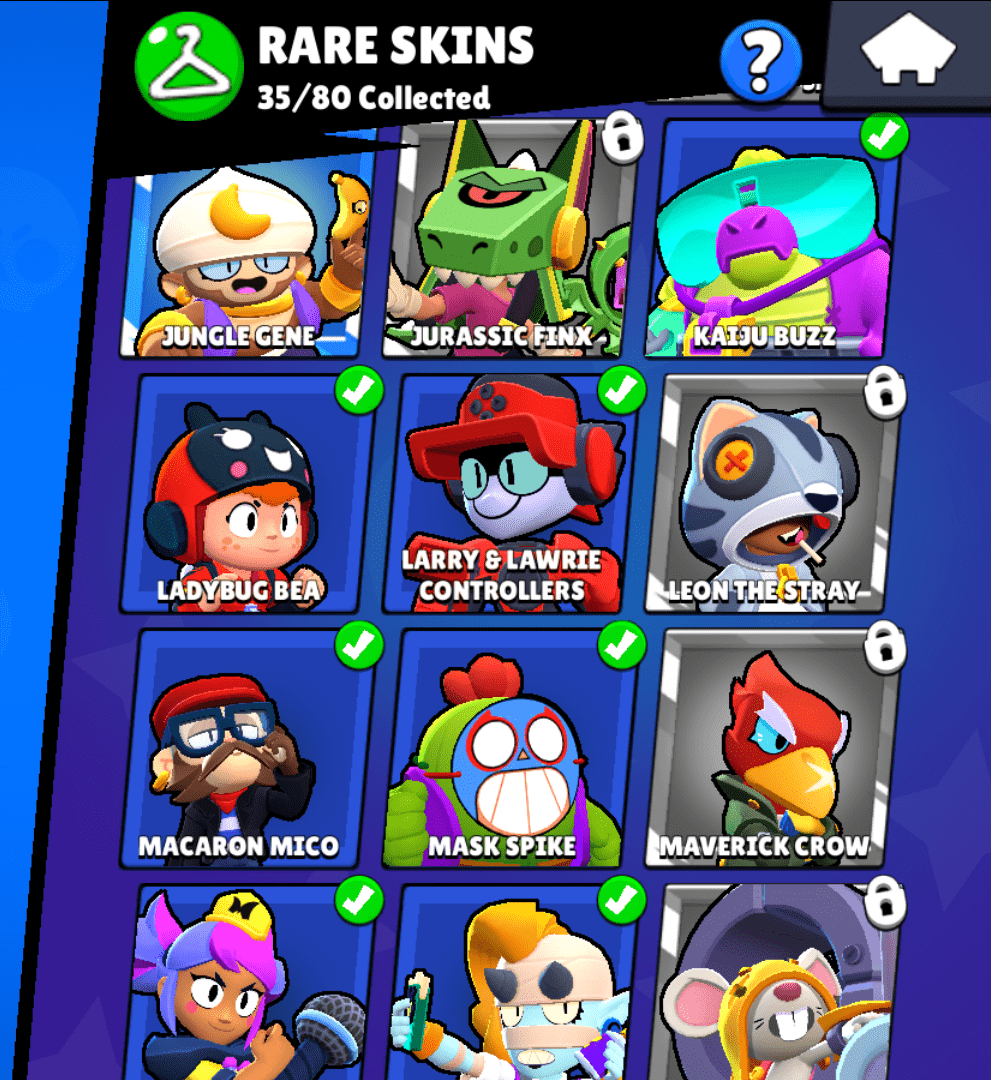Open the pink-haired singer skin with microphone
This screenshot has width=991, height=1080.
coord(245,985)
